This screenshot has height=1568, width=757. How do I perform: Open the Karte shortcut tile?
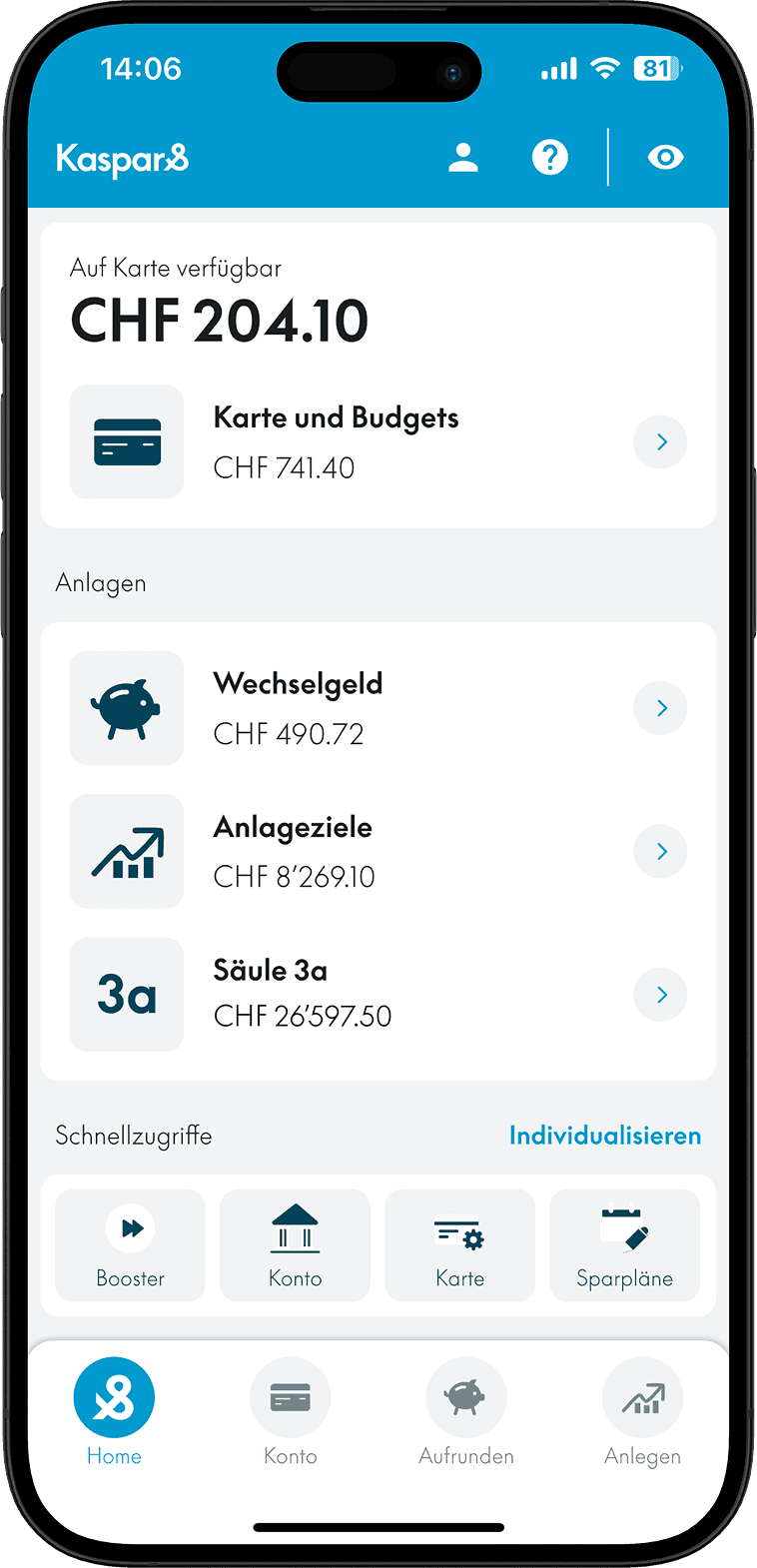click(460, 1245)
